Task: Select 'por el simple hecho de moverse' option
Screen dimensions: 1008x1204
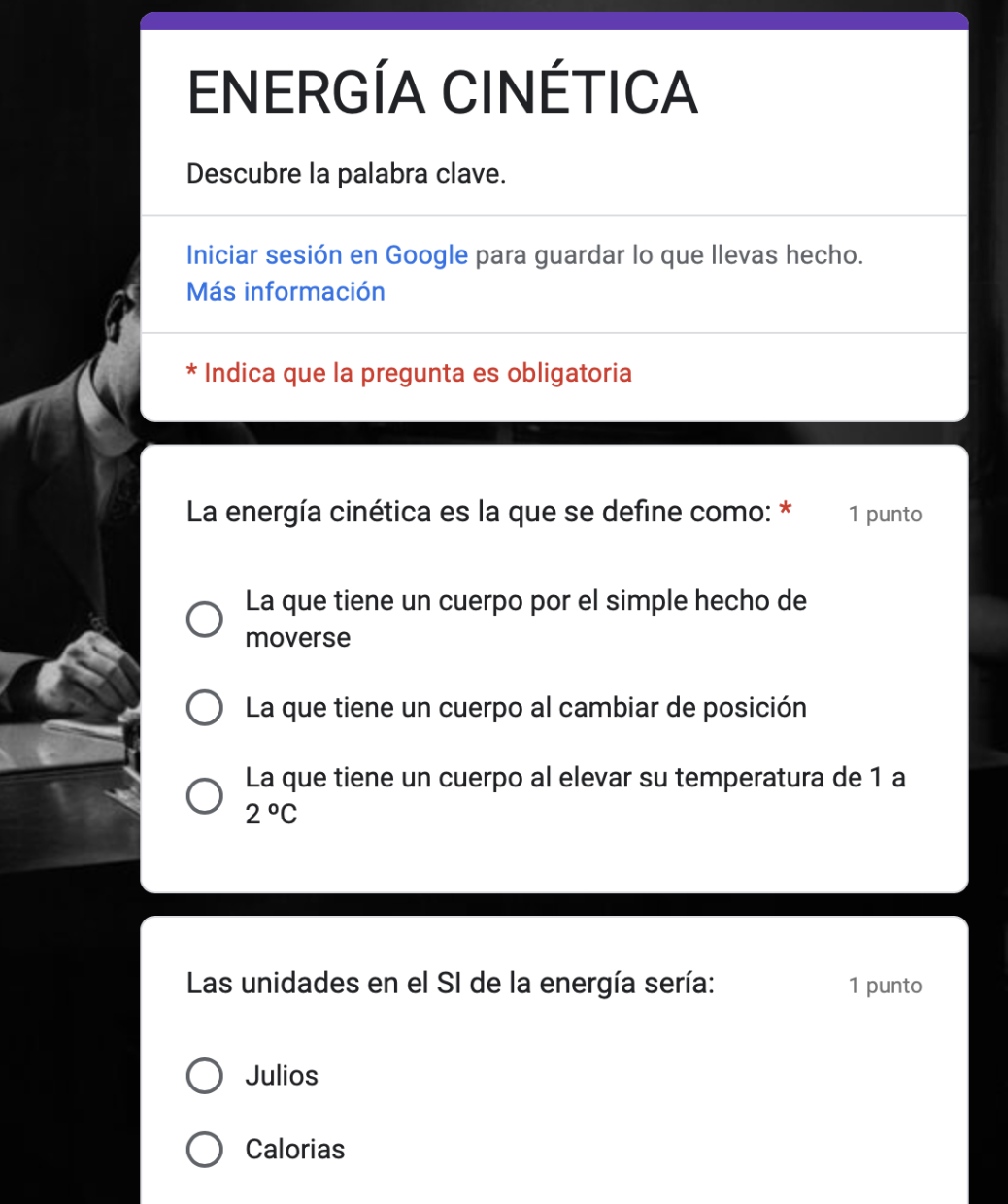Action: 205,619
